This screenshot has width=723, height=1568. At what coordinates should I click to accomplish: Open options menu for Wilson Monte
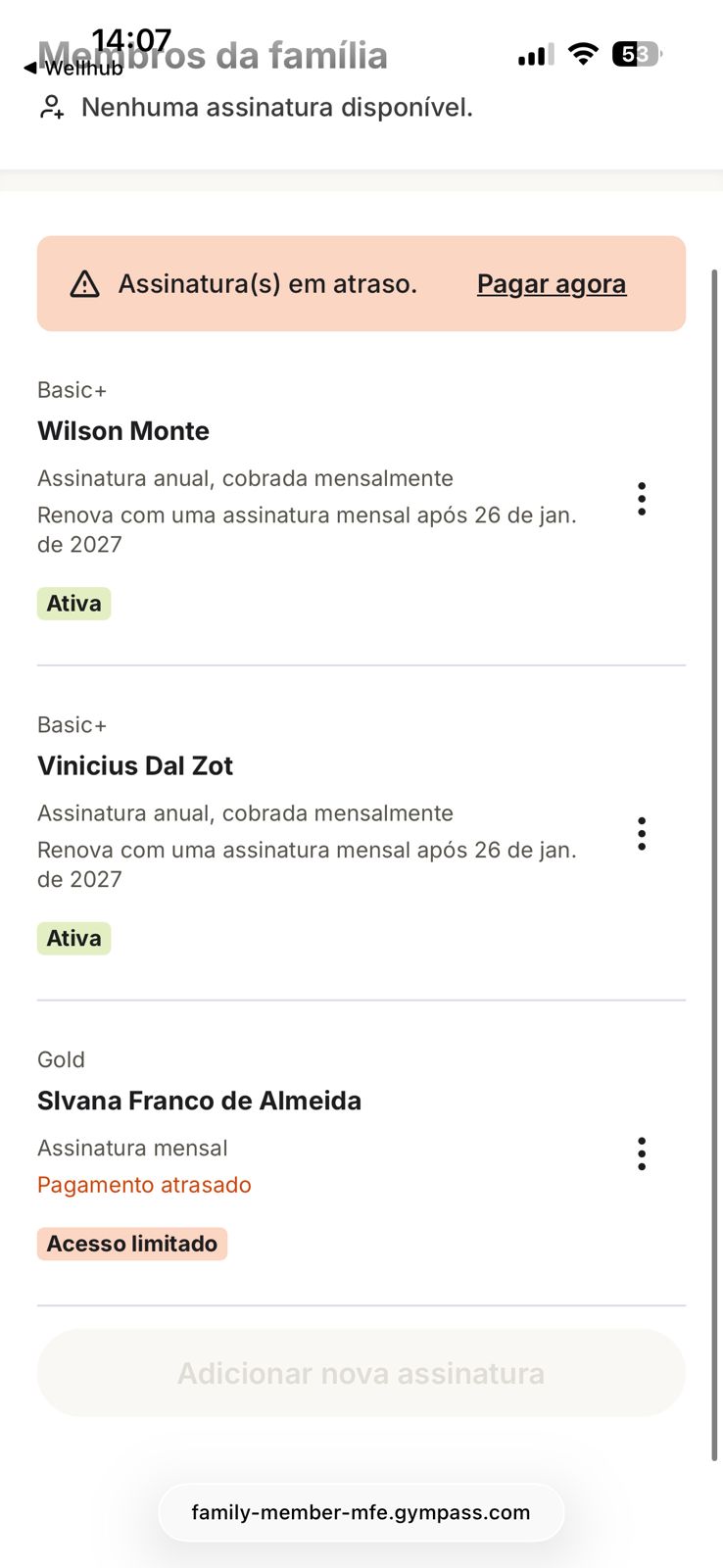(642, 499)
